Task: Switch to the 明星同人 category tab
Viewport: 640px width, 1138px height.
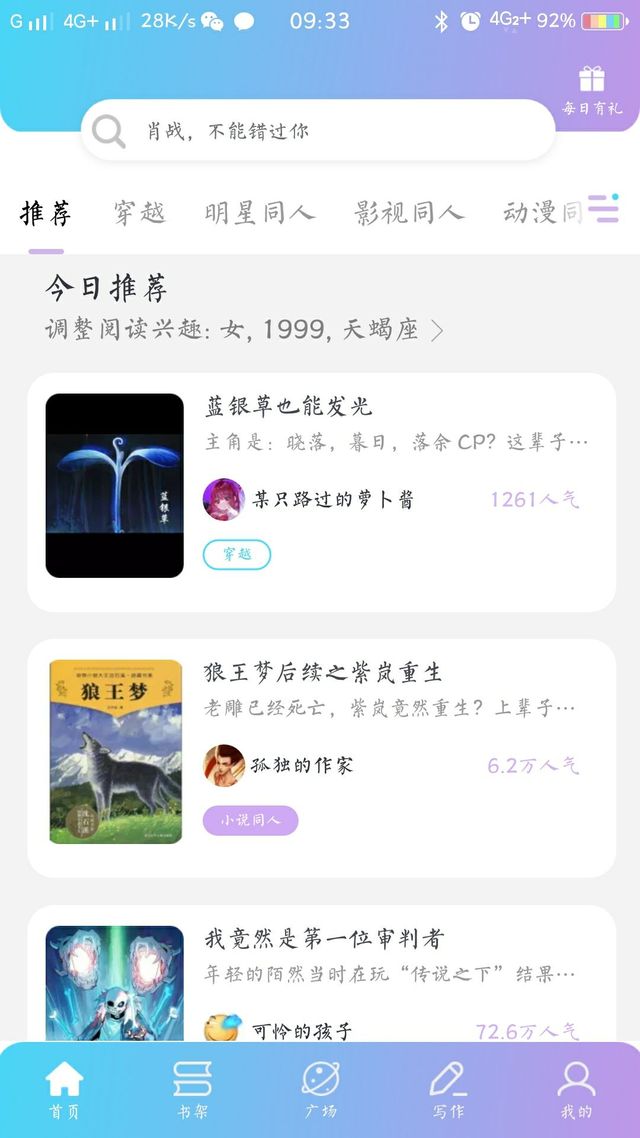Action: (260, 212)
